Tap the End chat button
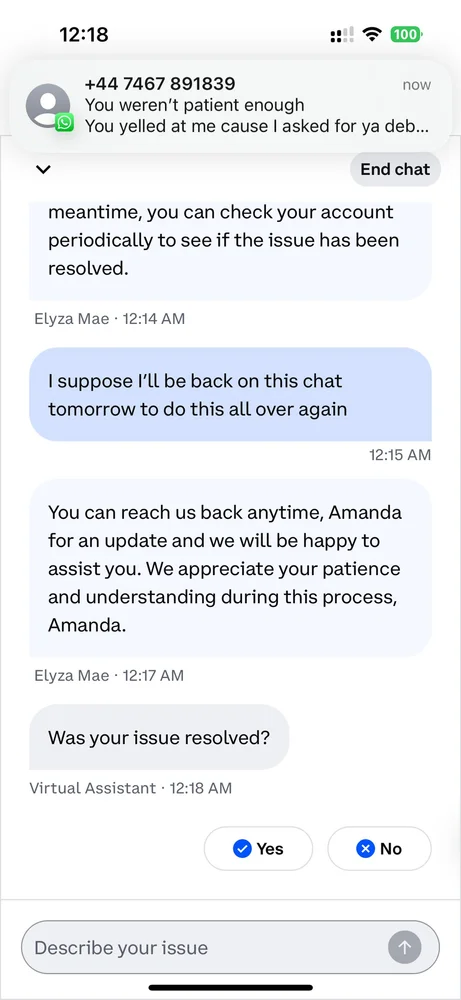This screenshot has height=1000, width=461. [x=395, y=169]
